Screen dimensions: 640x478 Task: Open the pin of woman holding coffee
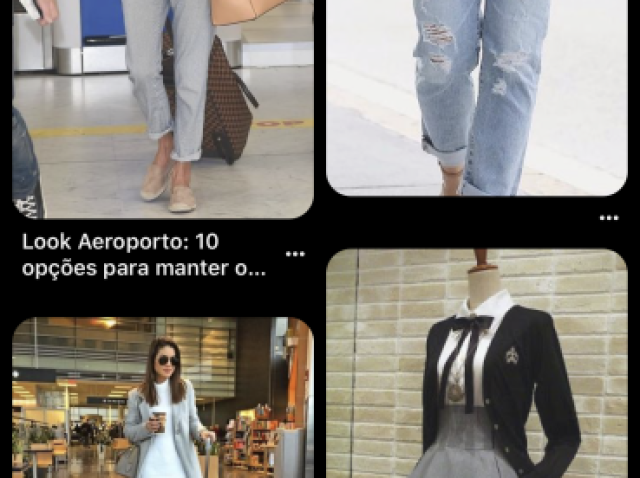[x=162, y=398]
